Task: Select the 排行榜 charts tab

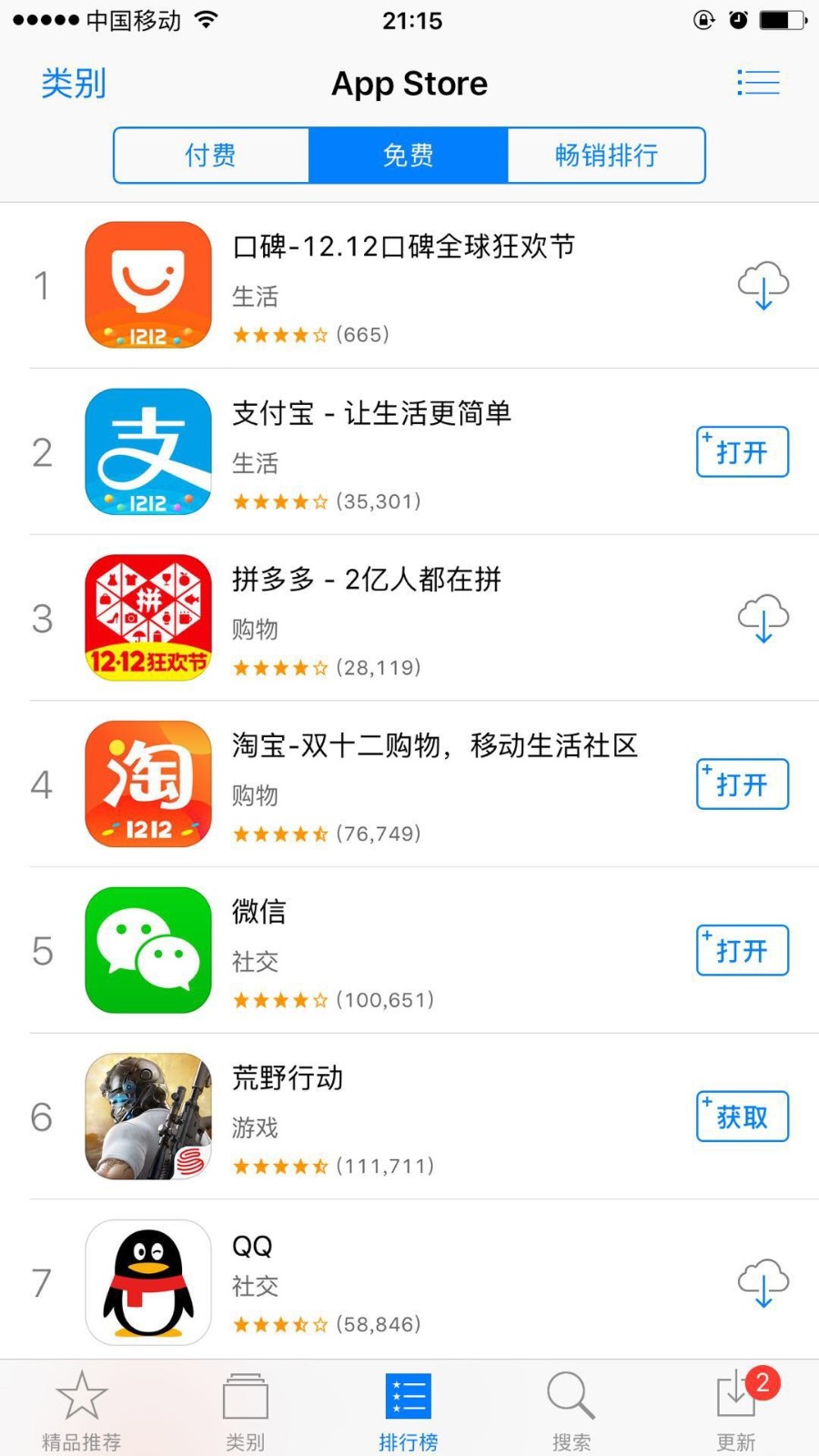Action: tap(409, 1410)
